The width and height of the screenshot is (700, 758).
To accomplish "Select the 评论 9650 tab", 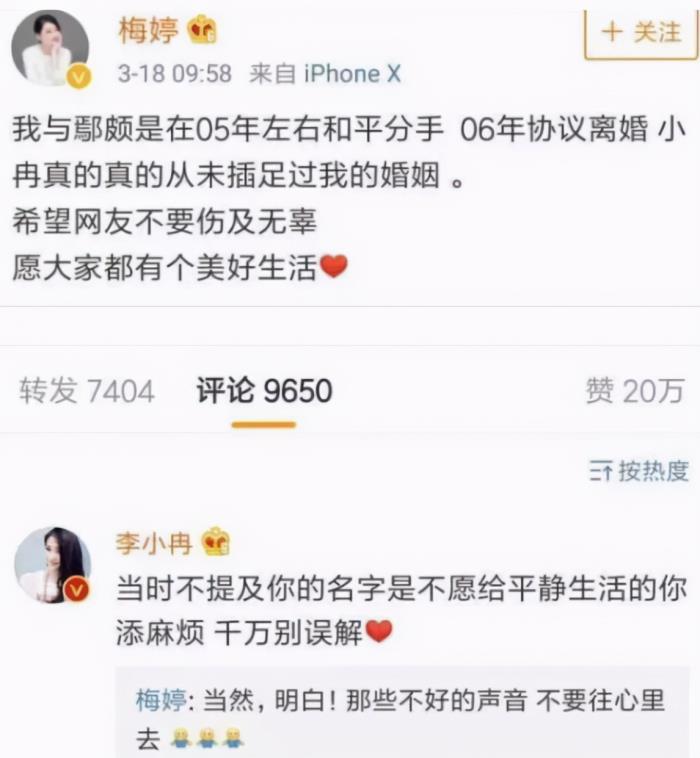I will (x=264, y=390).
